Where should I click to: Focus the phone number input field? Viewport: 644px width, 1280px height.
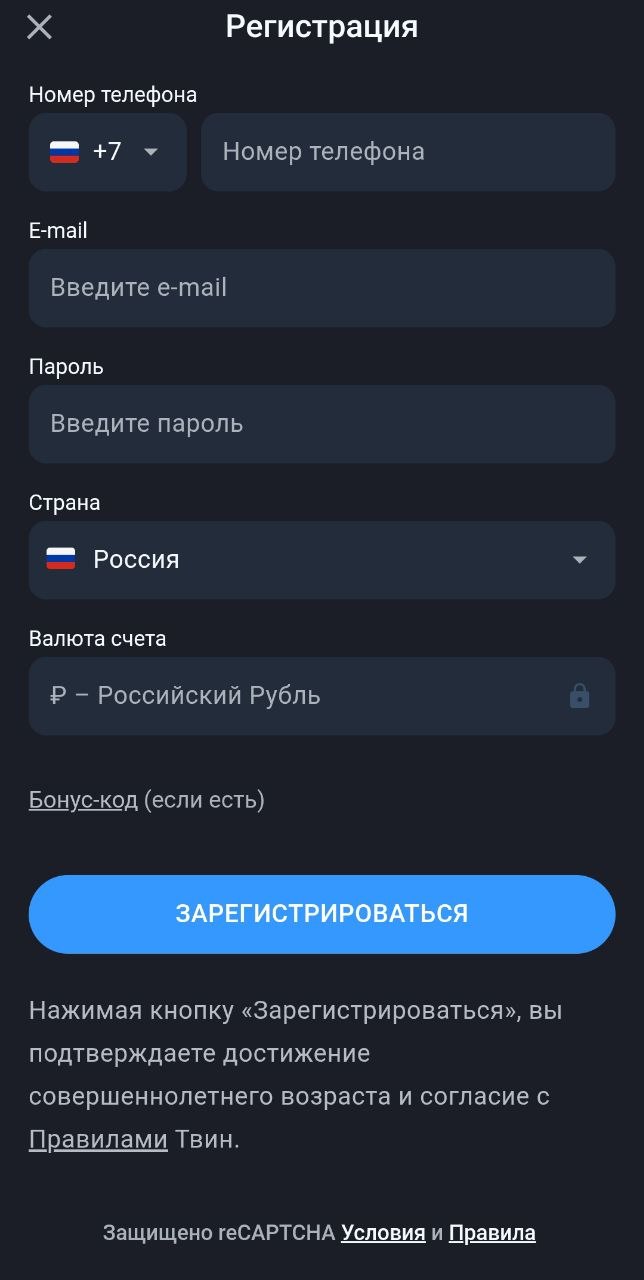(x=407, y=152)
